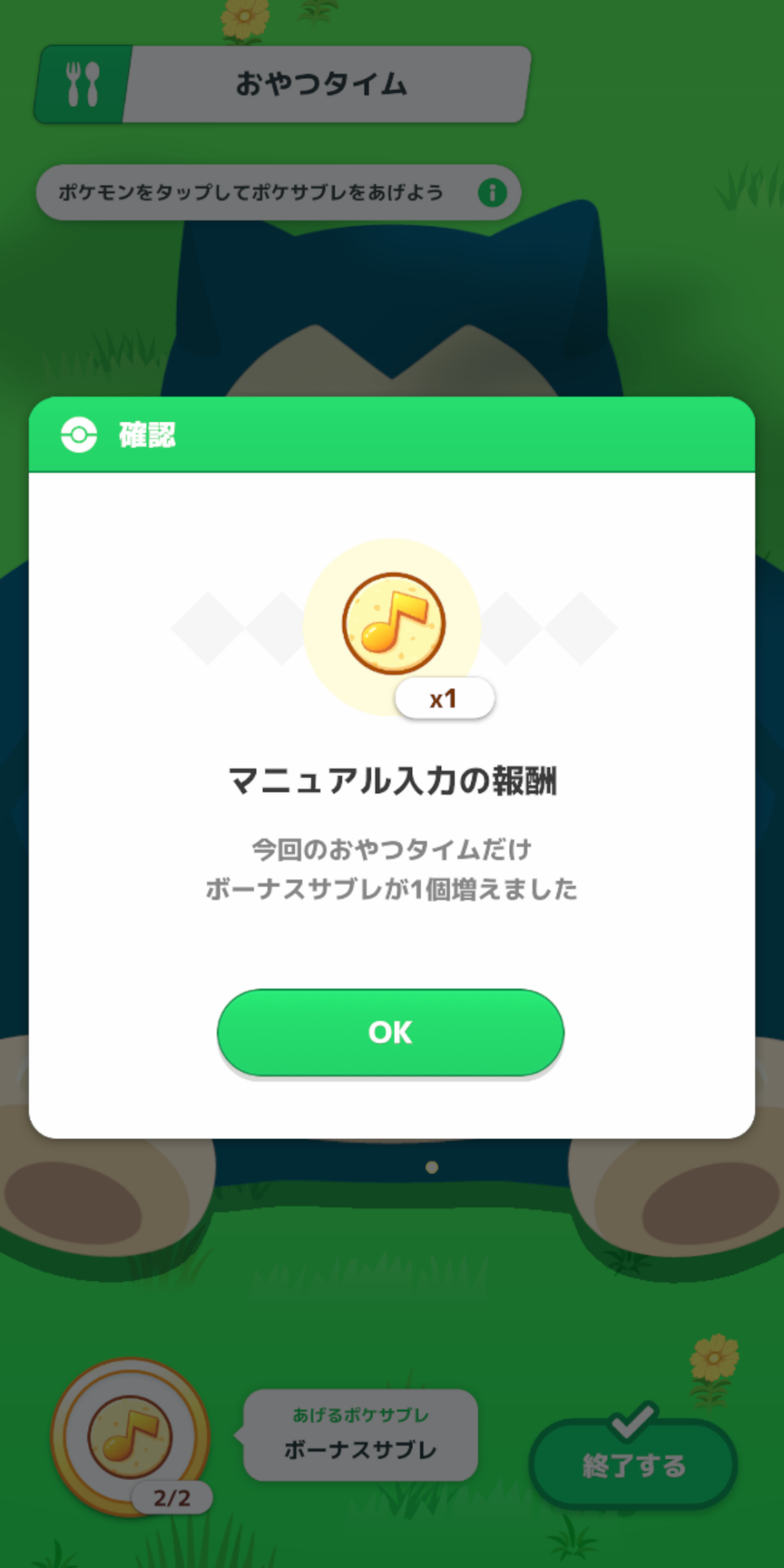Confirm the reward dialog with OK
This screenshot has width=784, height=1568.
coord(390,1032)
